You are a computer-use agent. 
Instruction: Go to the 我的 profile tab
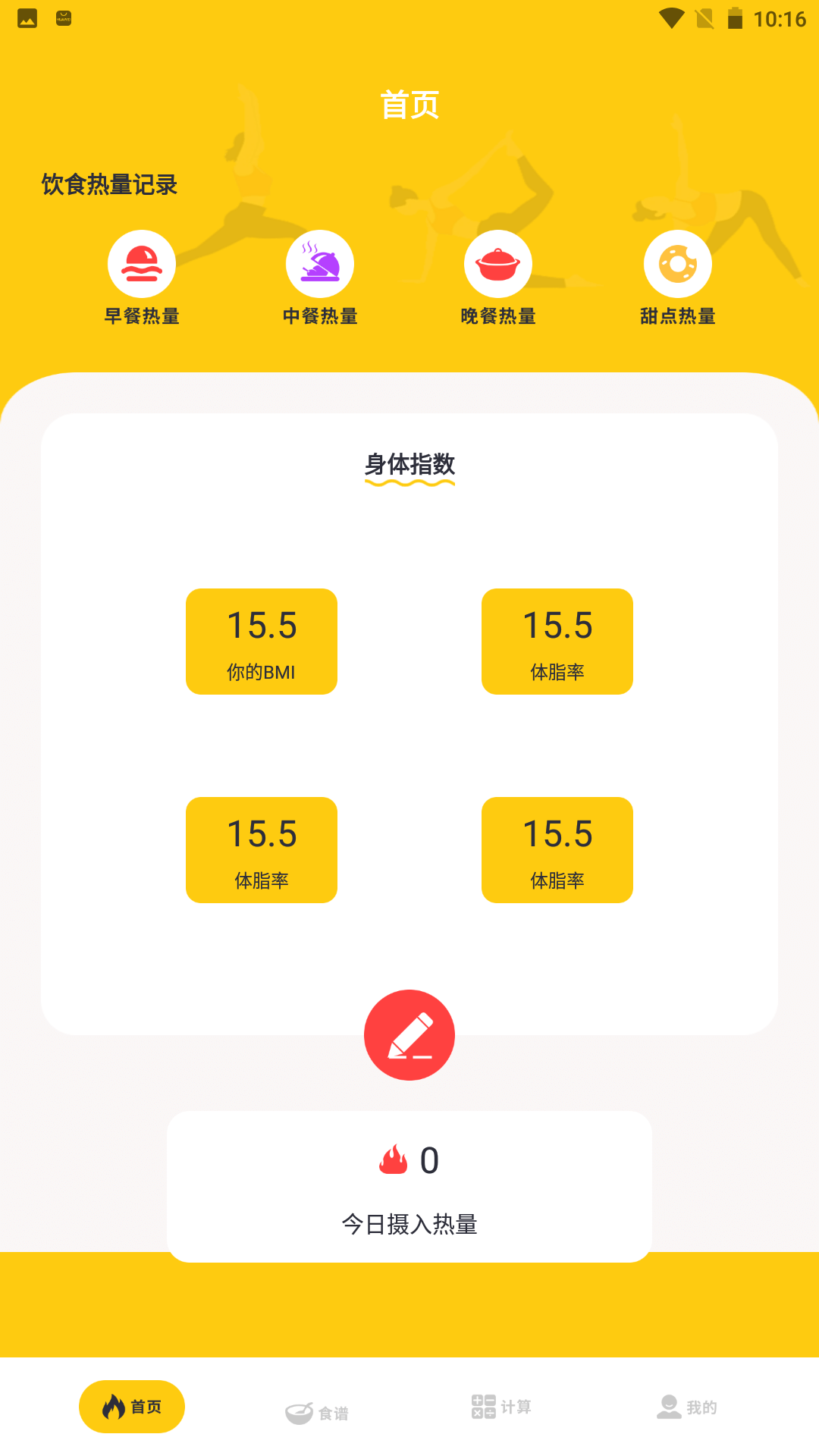tap(687, 1407)
